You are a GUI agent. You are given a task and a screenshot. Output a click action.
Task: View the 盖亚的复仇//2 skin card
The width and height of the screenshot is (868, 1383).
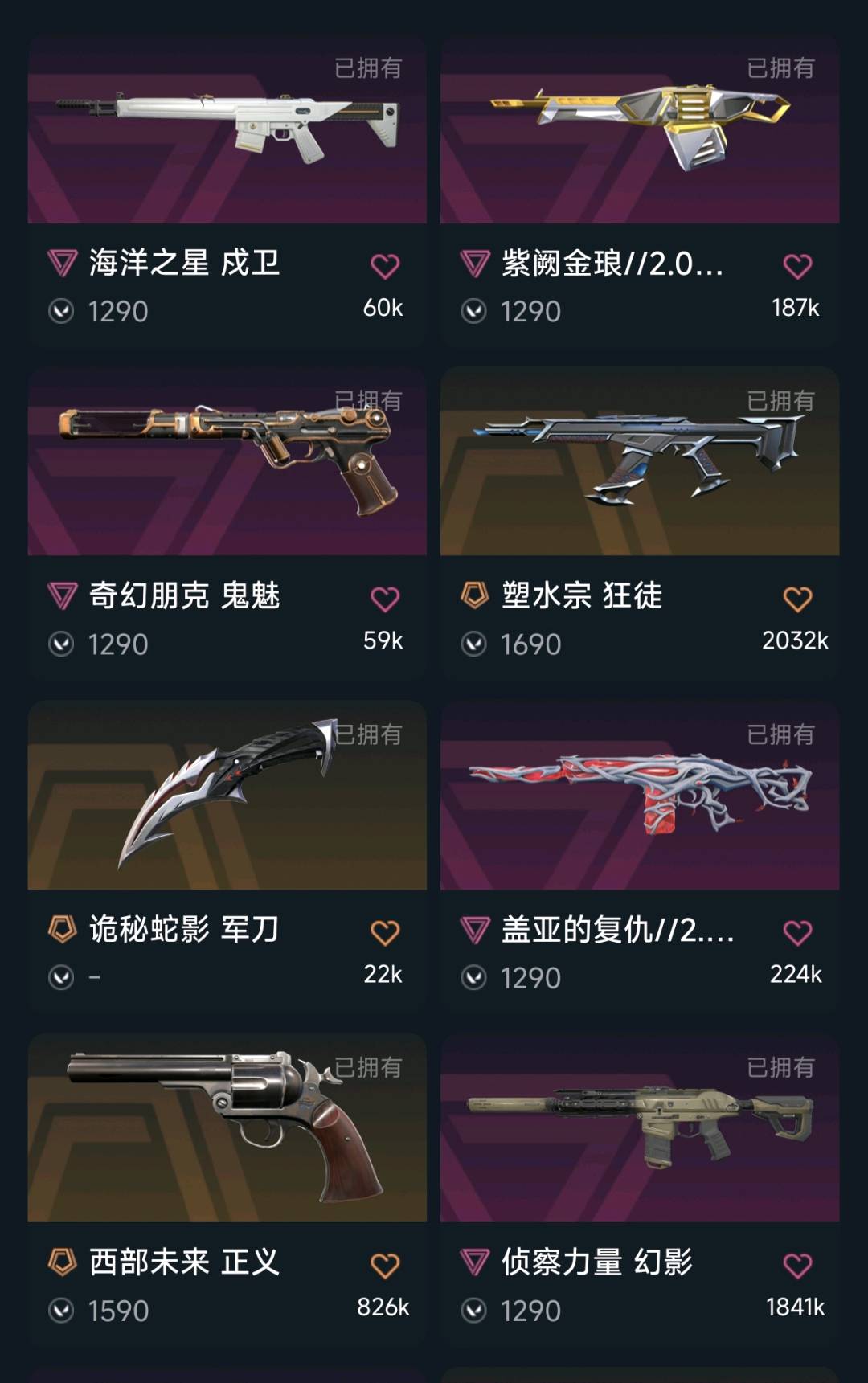pos(640,857)
